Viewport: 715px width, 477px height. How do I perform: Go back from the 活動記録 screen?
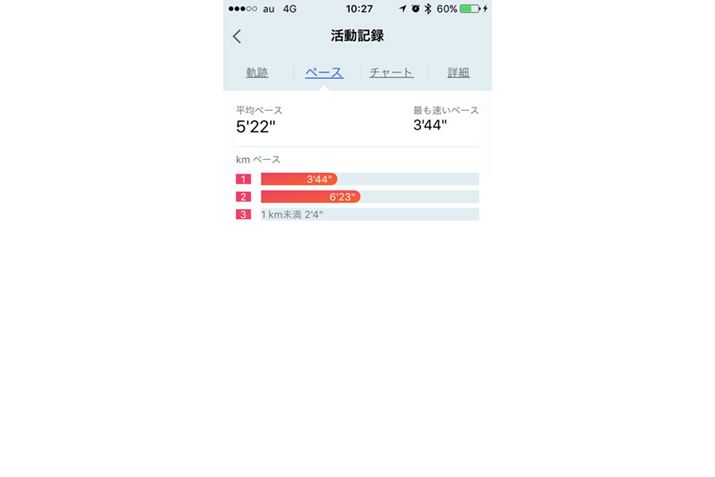pyautogui.click(x=237, y=37)
